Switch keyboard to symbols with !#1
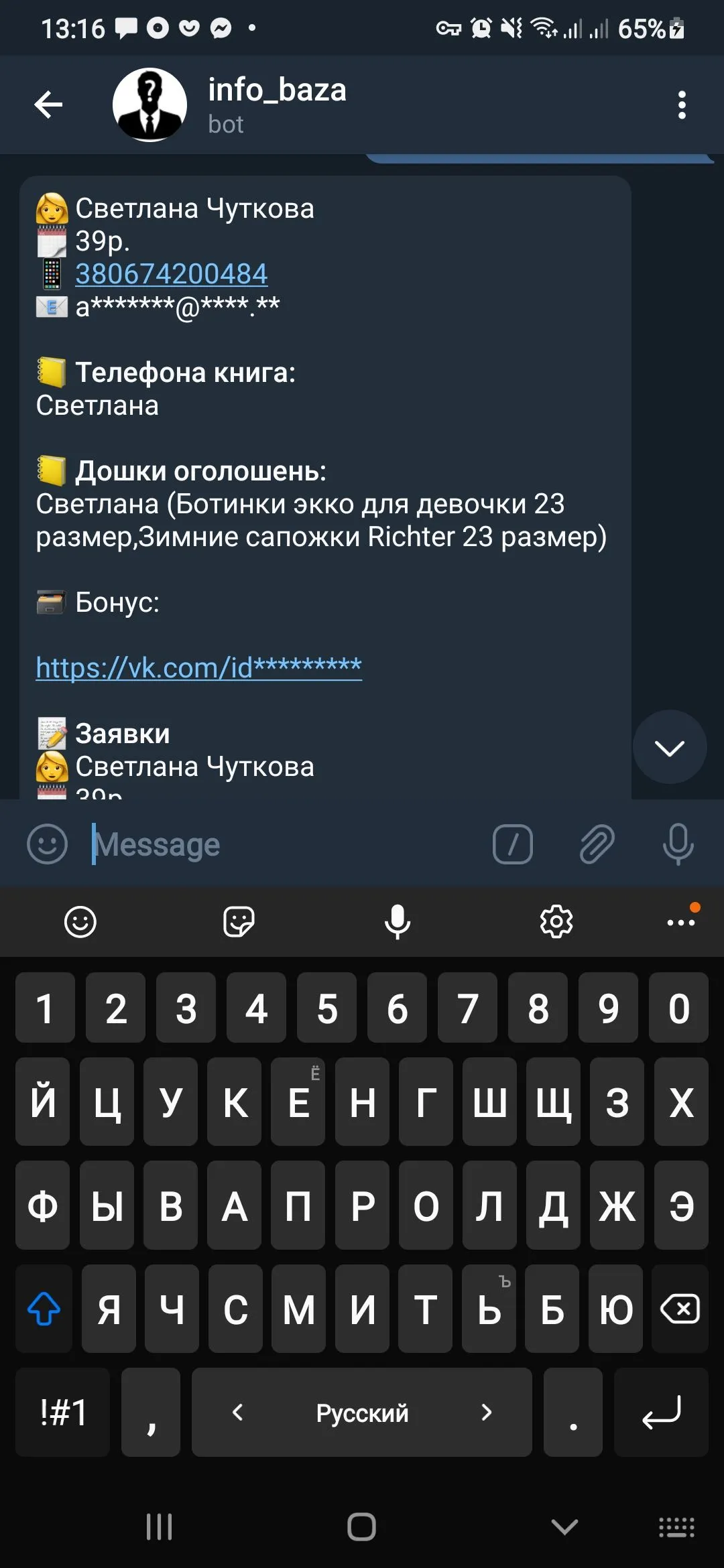Viewport: 724px width, 1568px height. point(63,1413)
